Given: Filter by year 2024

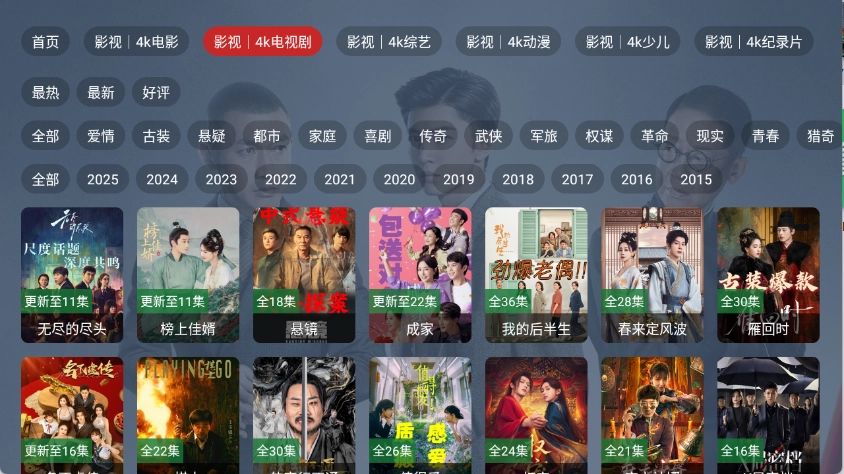Looking at the screenshot, I should tap(162, 179).
